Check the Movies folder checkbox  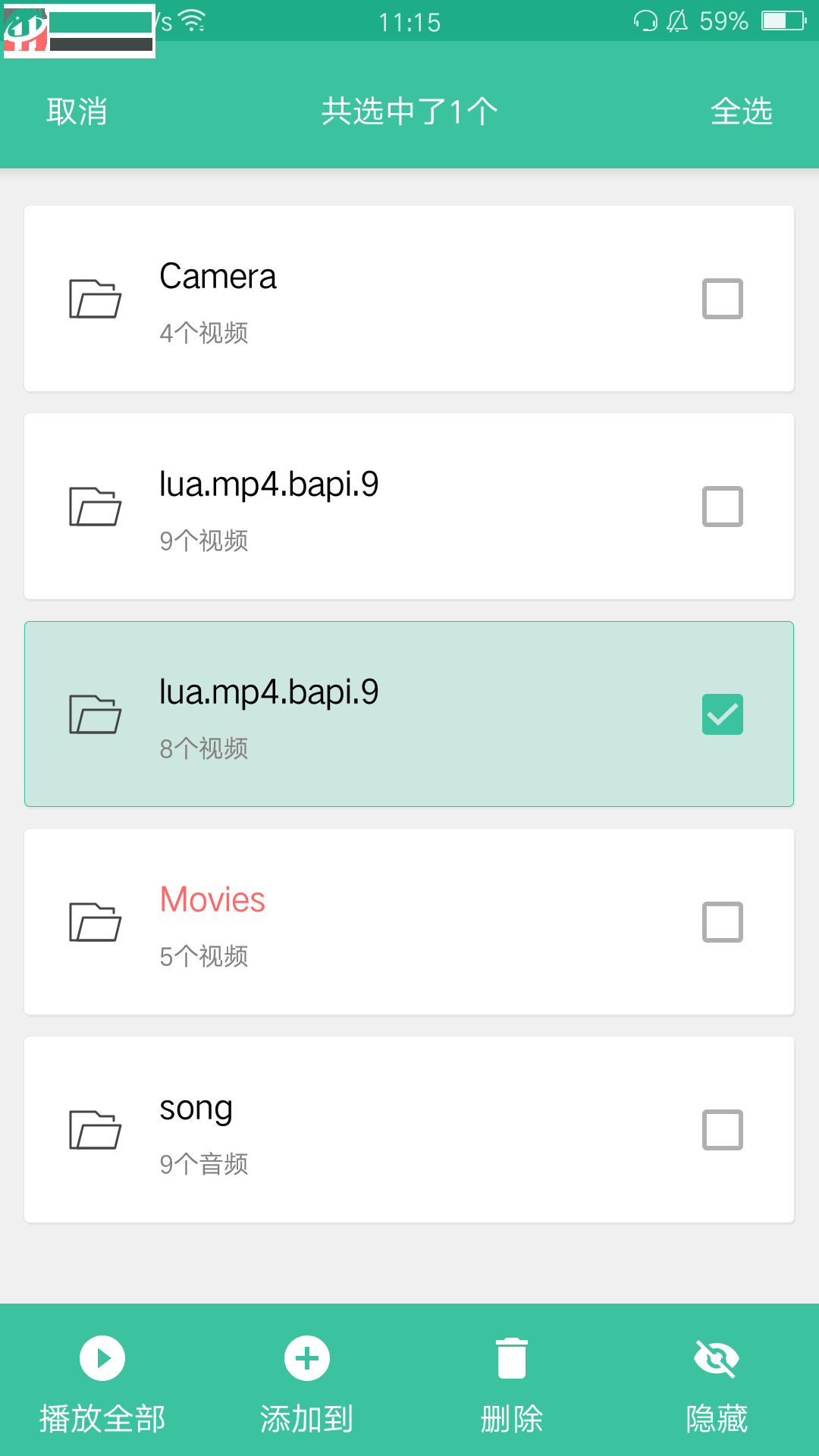click(722, 922)
